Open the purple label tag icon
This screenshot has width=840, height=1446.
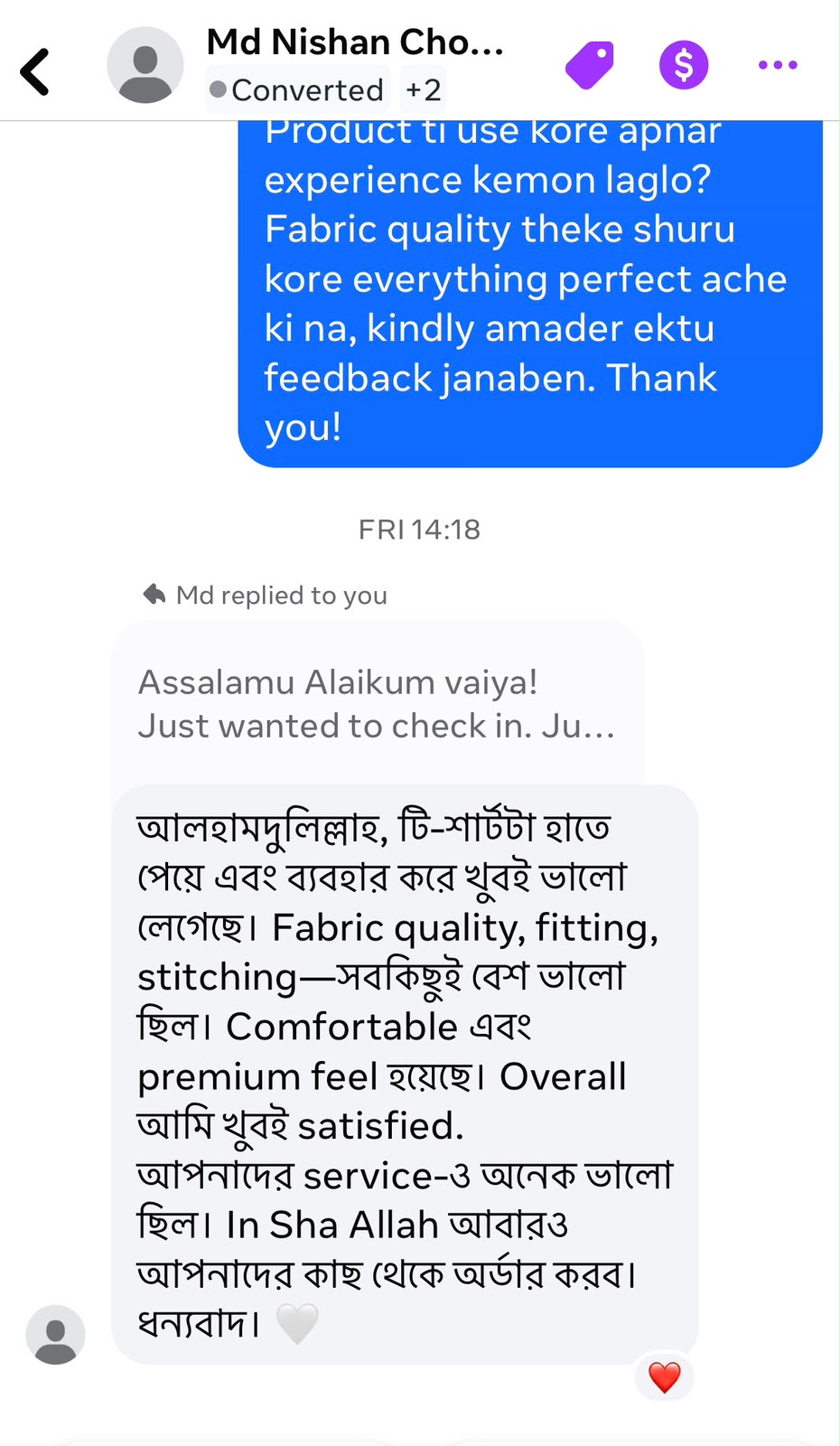point(590,65)
